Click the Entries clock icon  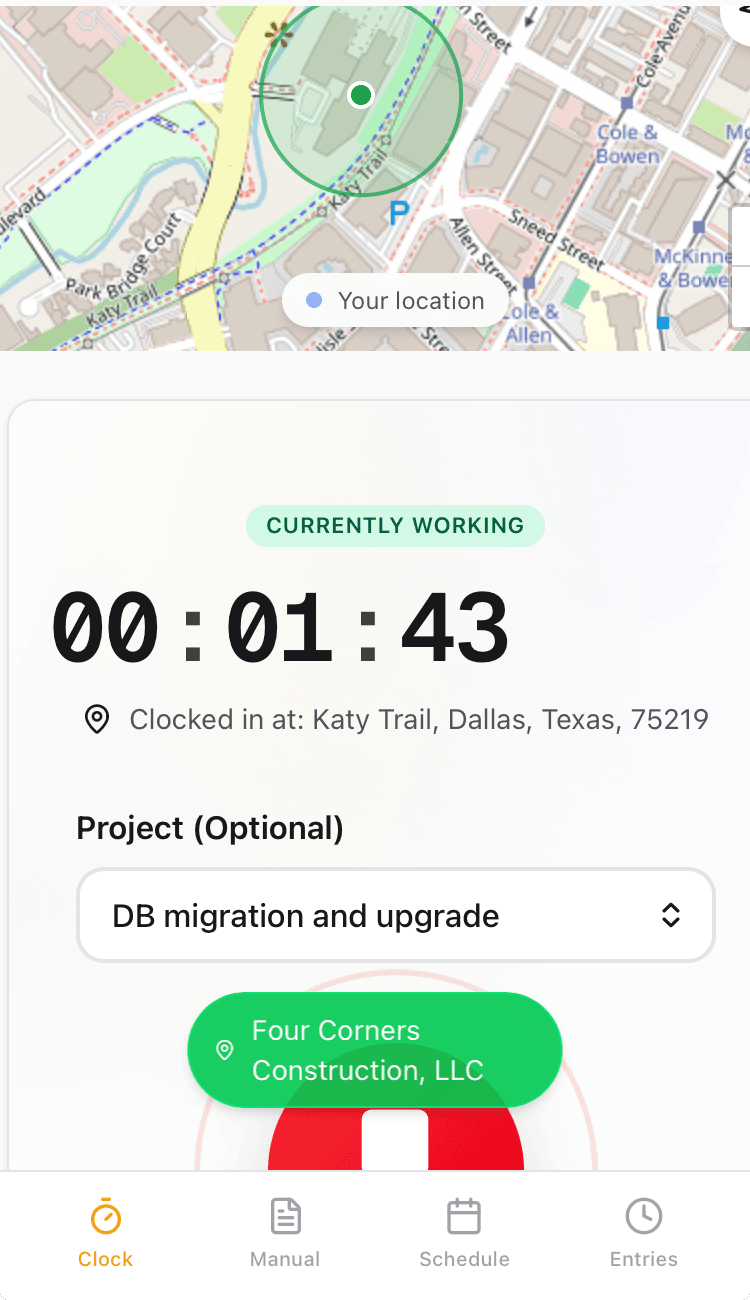[643, 1215]
